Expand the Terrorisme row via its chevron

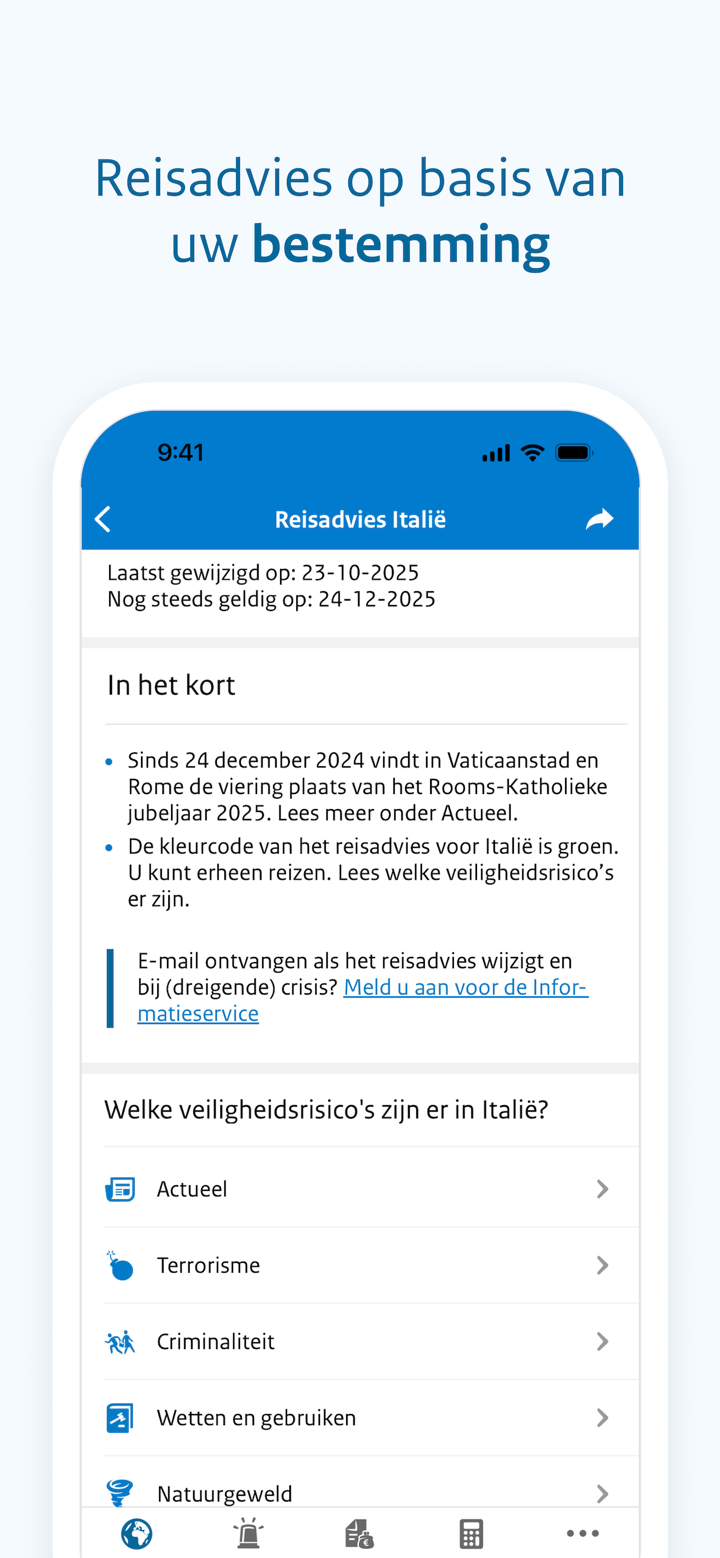coord(602,1265)
